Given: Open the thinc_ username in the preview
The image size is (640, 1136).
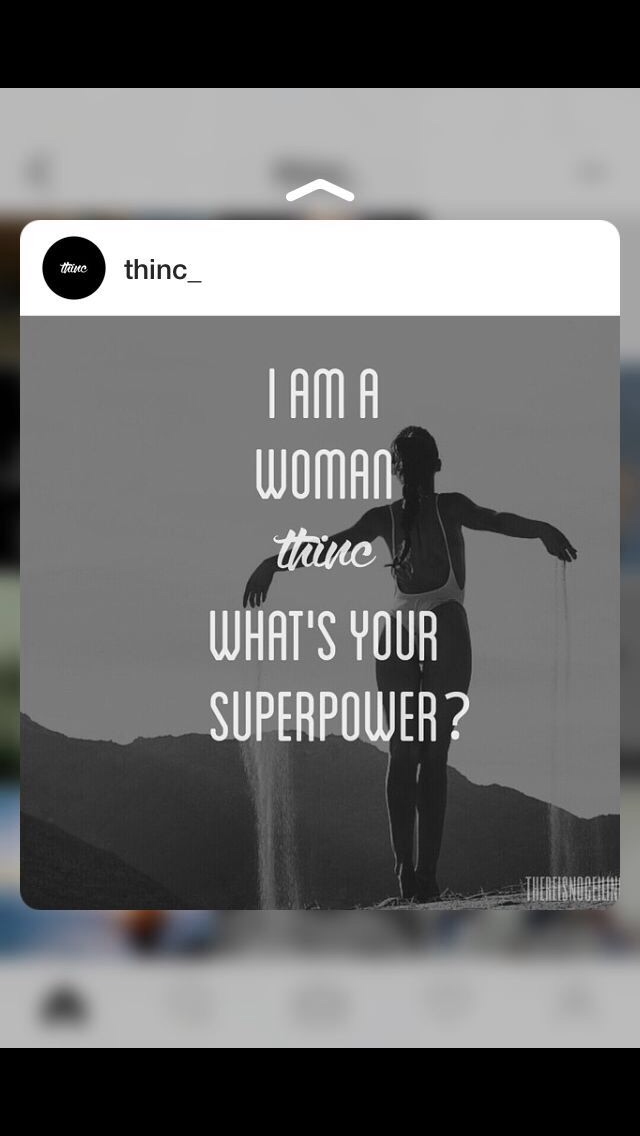Looking at the screenshot, I should coord(162,269).
